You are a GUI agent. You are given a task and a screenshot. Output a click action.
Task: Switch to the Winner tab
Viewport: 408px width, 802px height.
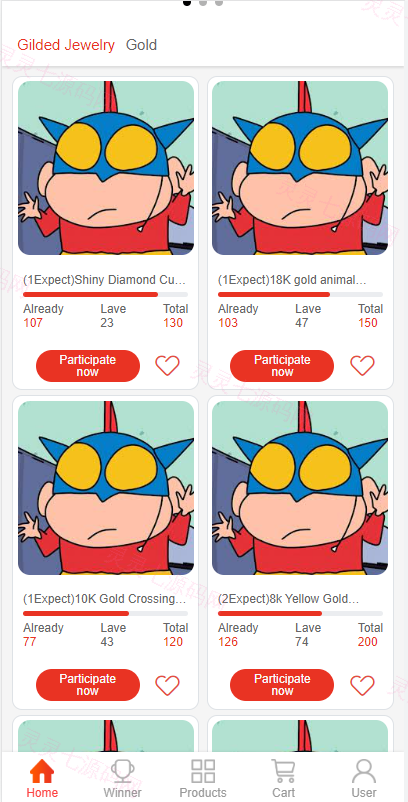pos(123,778)
